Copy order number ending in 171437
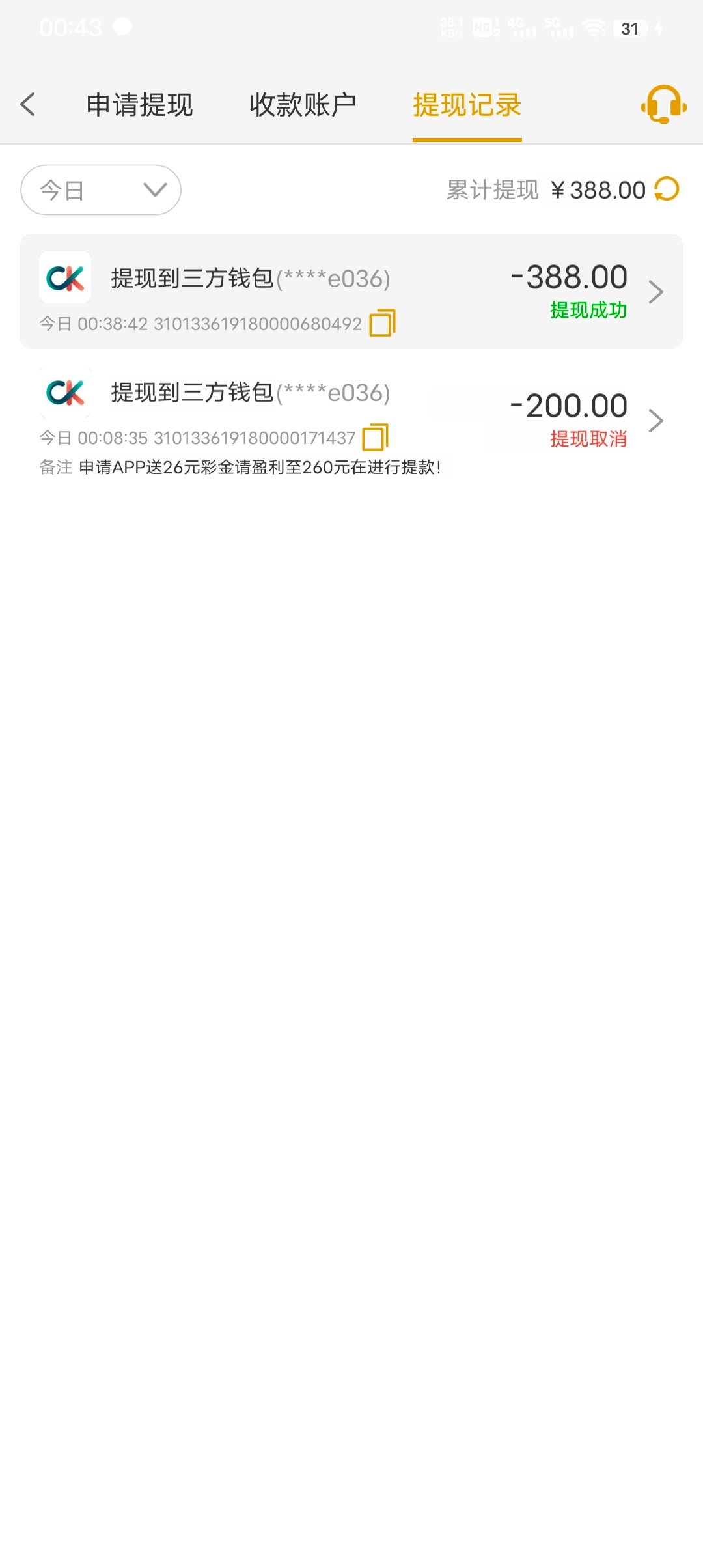 pyautogui.click(x=375, y=437)
